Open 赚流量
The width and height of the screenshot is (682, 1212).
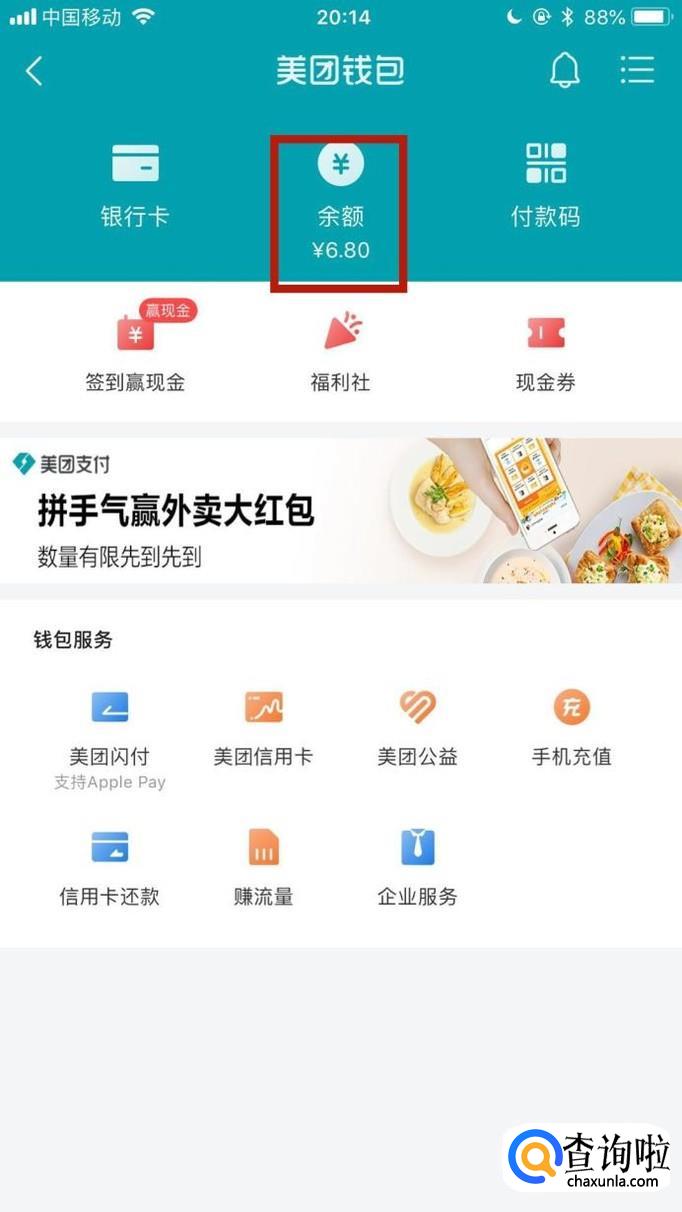[x=263, y=866]
